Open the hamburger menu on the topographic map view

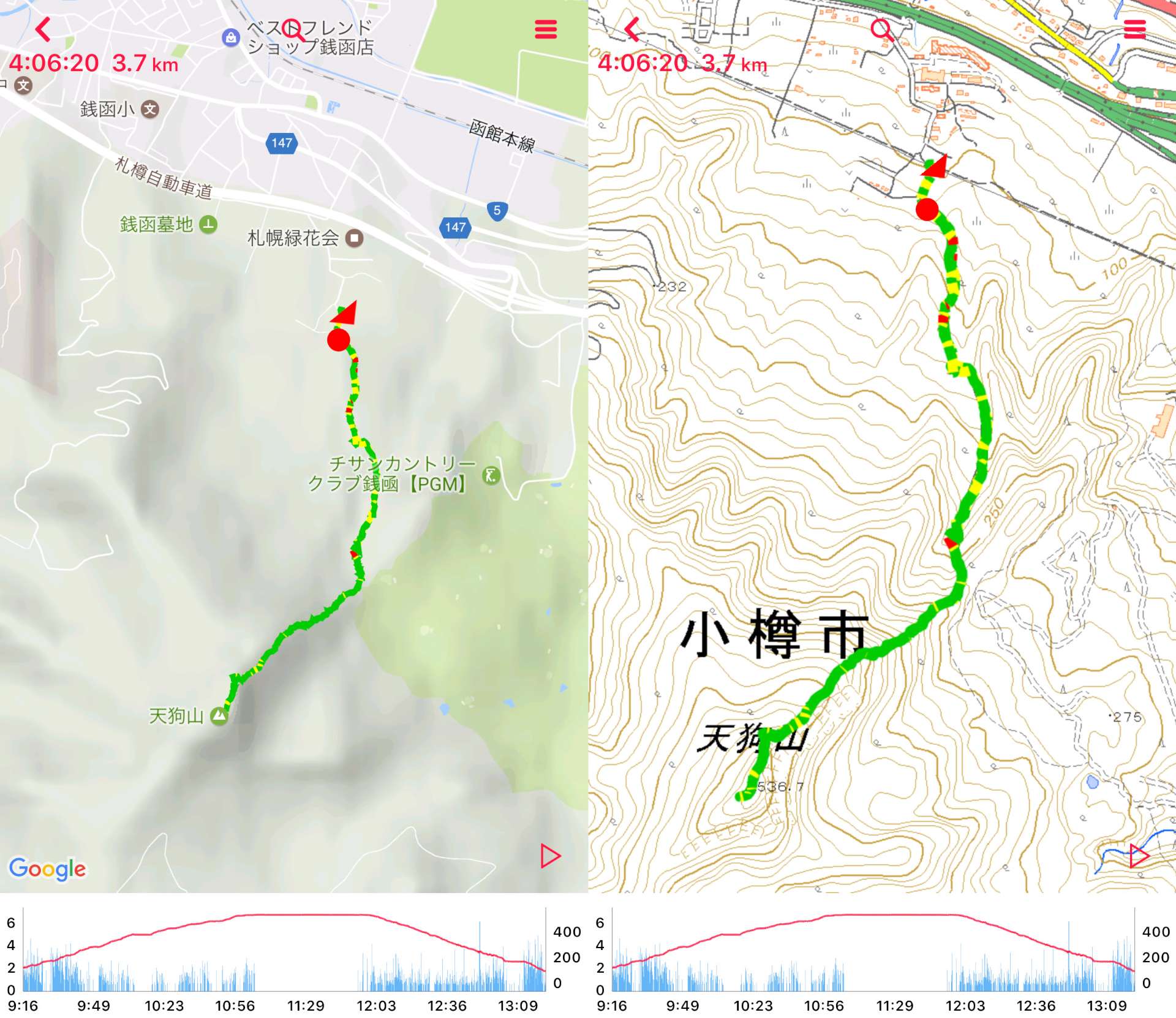[x=1134, y=29]
